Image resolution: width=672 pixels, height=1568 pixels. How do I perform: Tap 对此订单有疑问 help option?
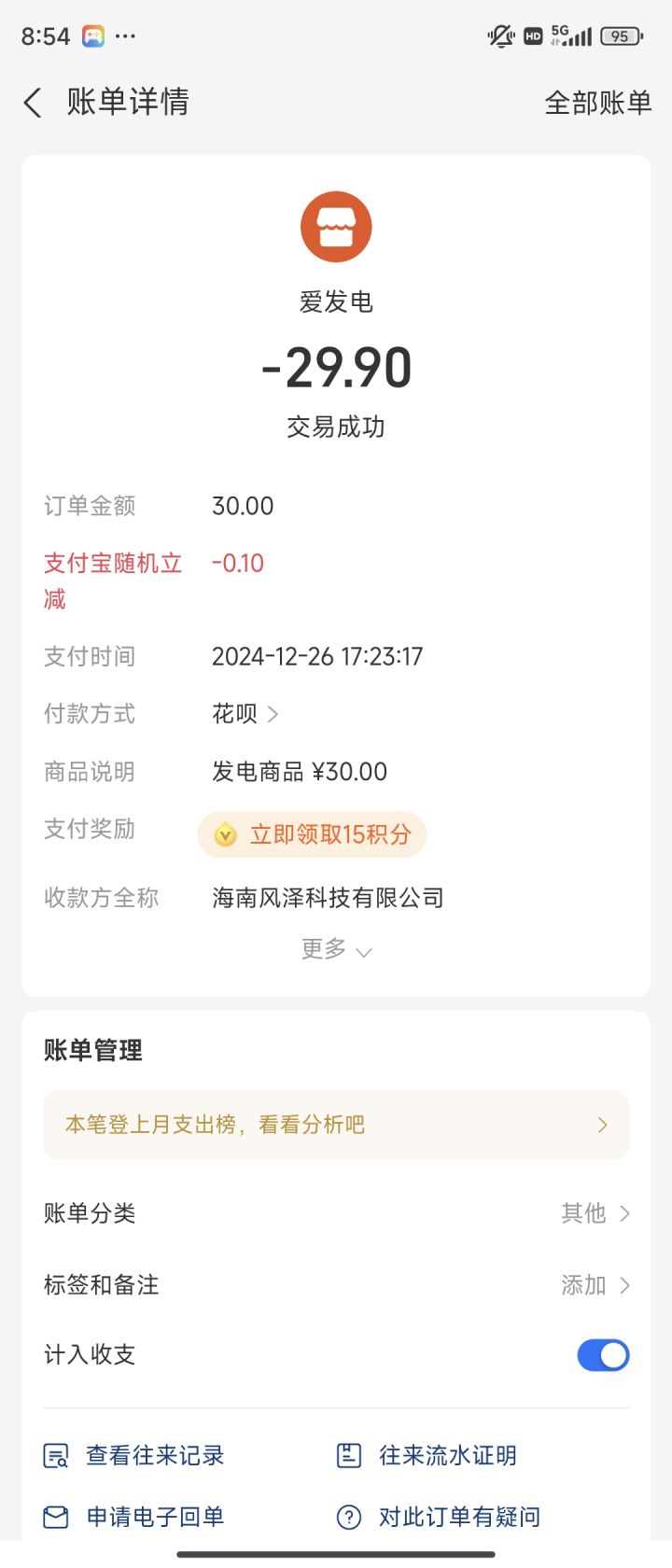(439, 1517)
